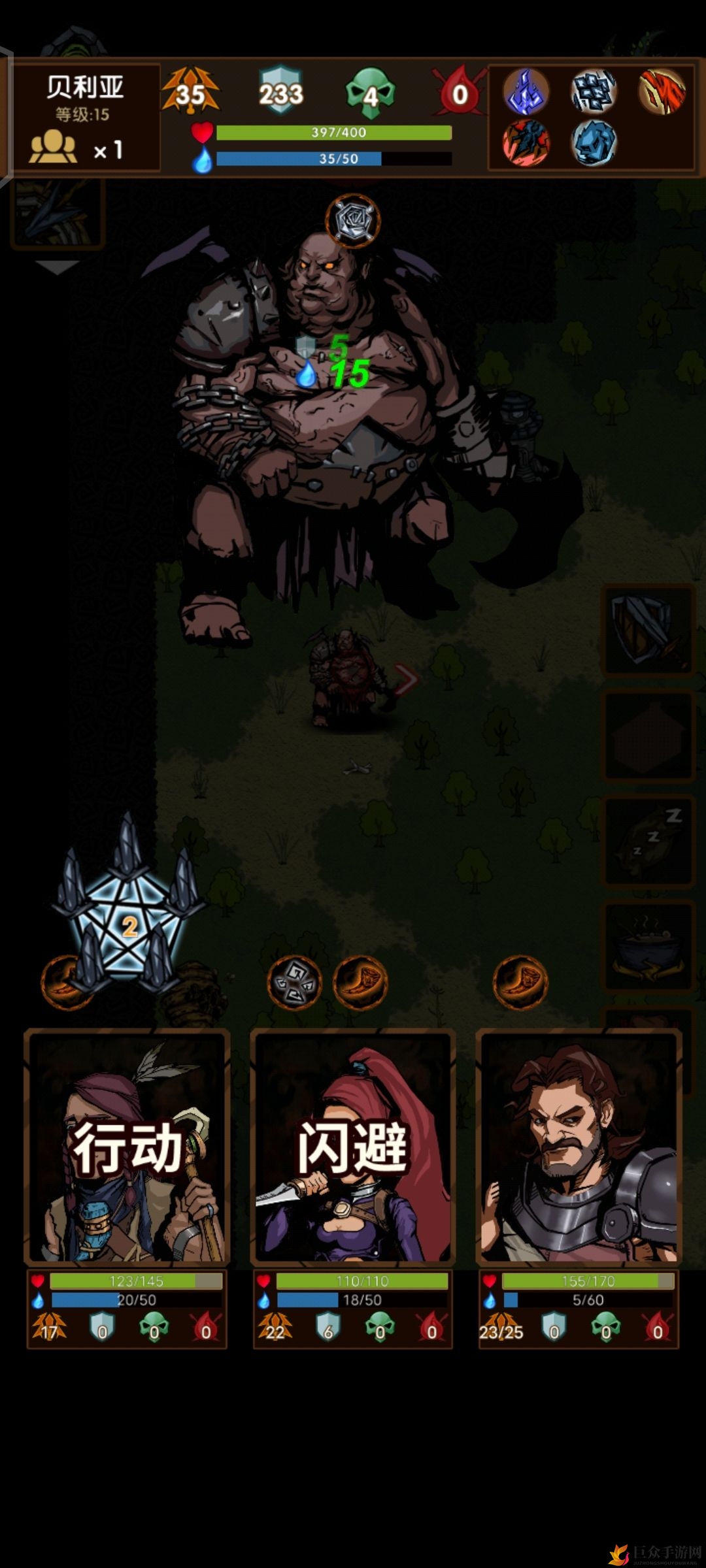Tap the blue frozen rock skill icon
The image size is (706, 1568).
pos(594,142)
